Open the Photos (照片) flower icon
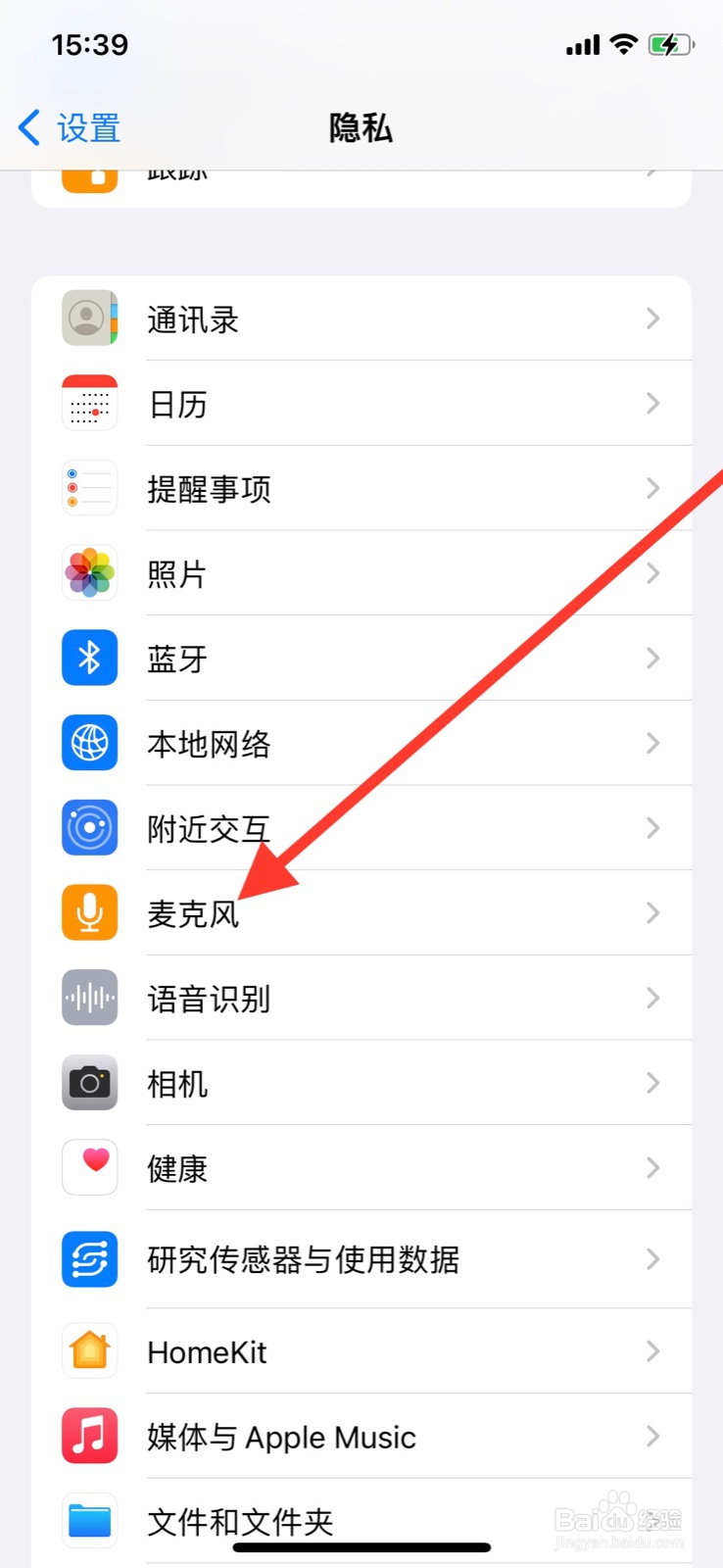 (x=89, y=572)
